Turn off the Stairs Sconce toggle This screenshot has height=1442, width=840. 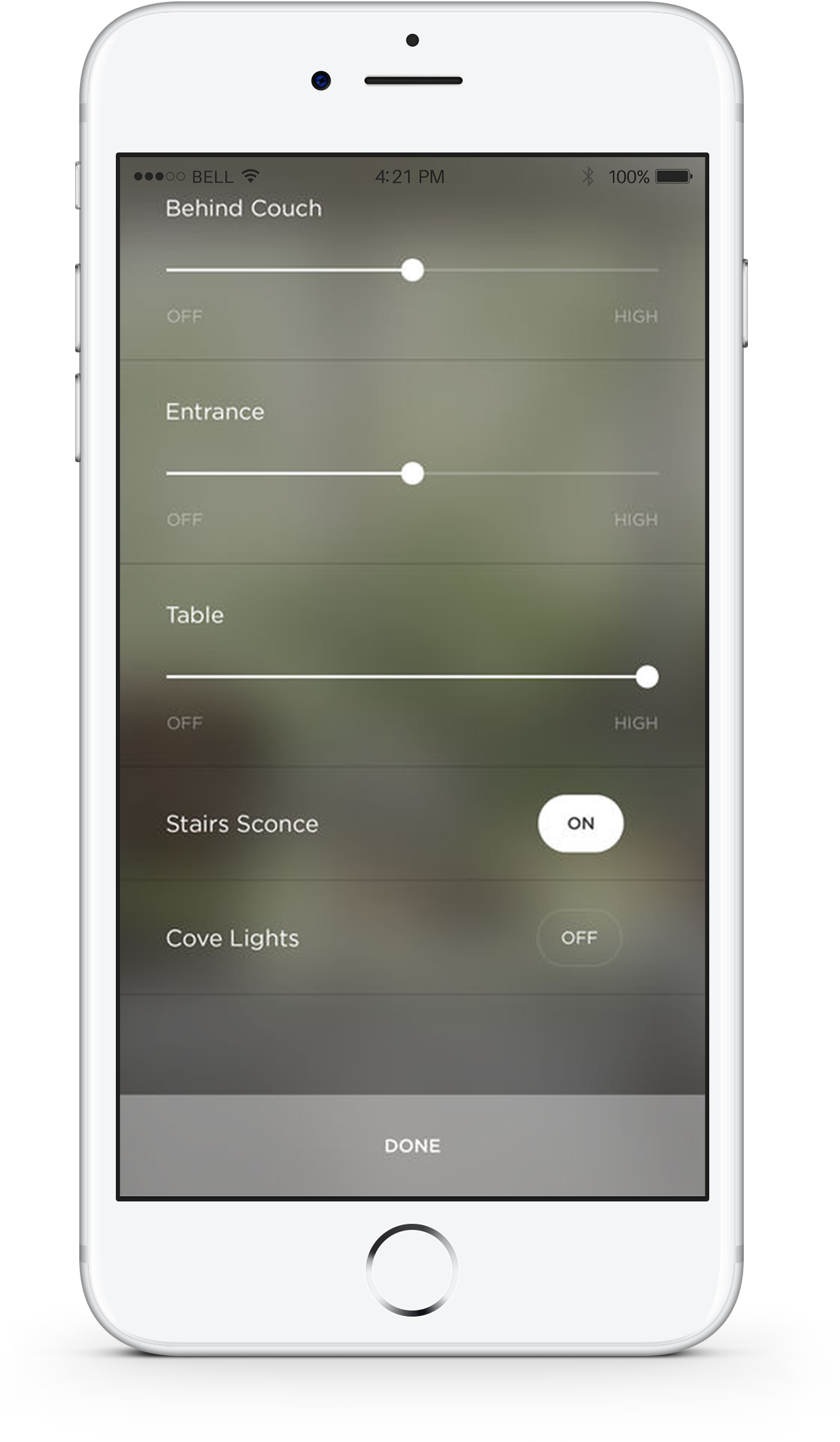click(x=581, y=823)
